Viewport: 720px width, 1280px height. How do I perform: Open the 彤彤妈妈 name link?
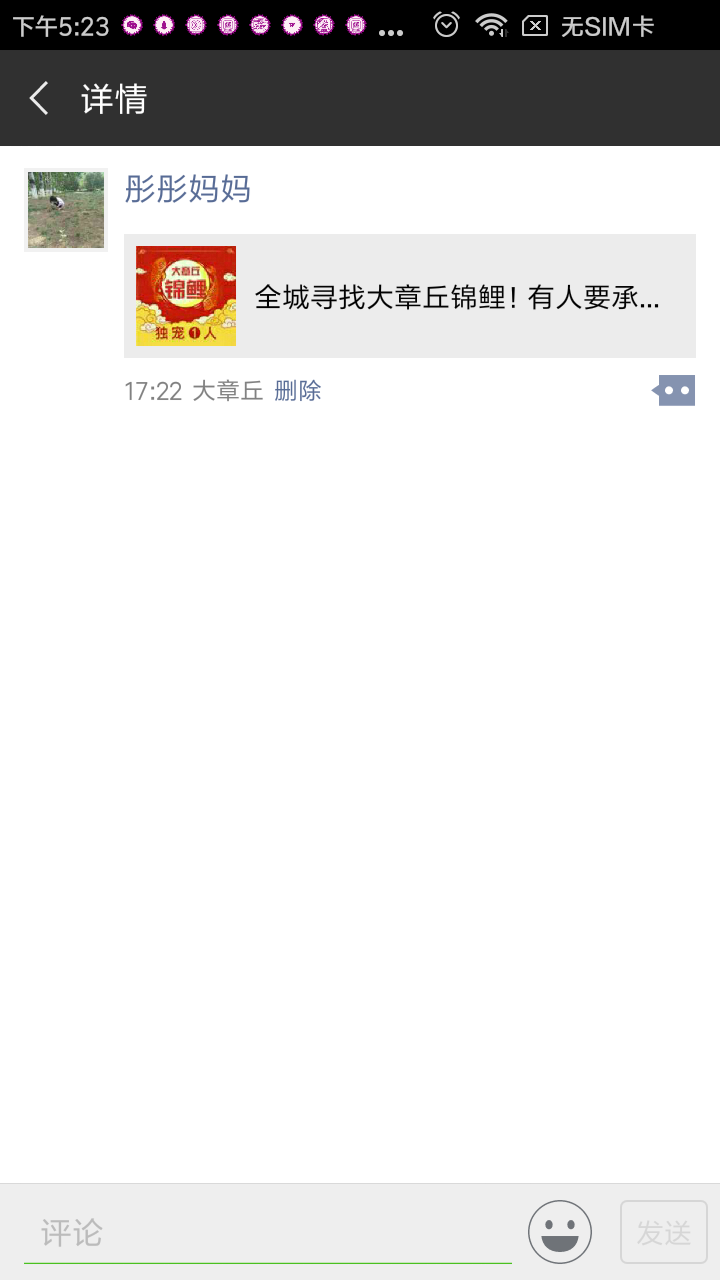pyautogui.click(x=187, y=188)
